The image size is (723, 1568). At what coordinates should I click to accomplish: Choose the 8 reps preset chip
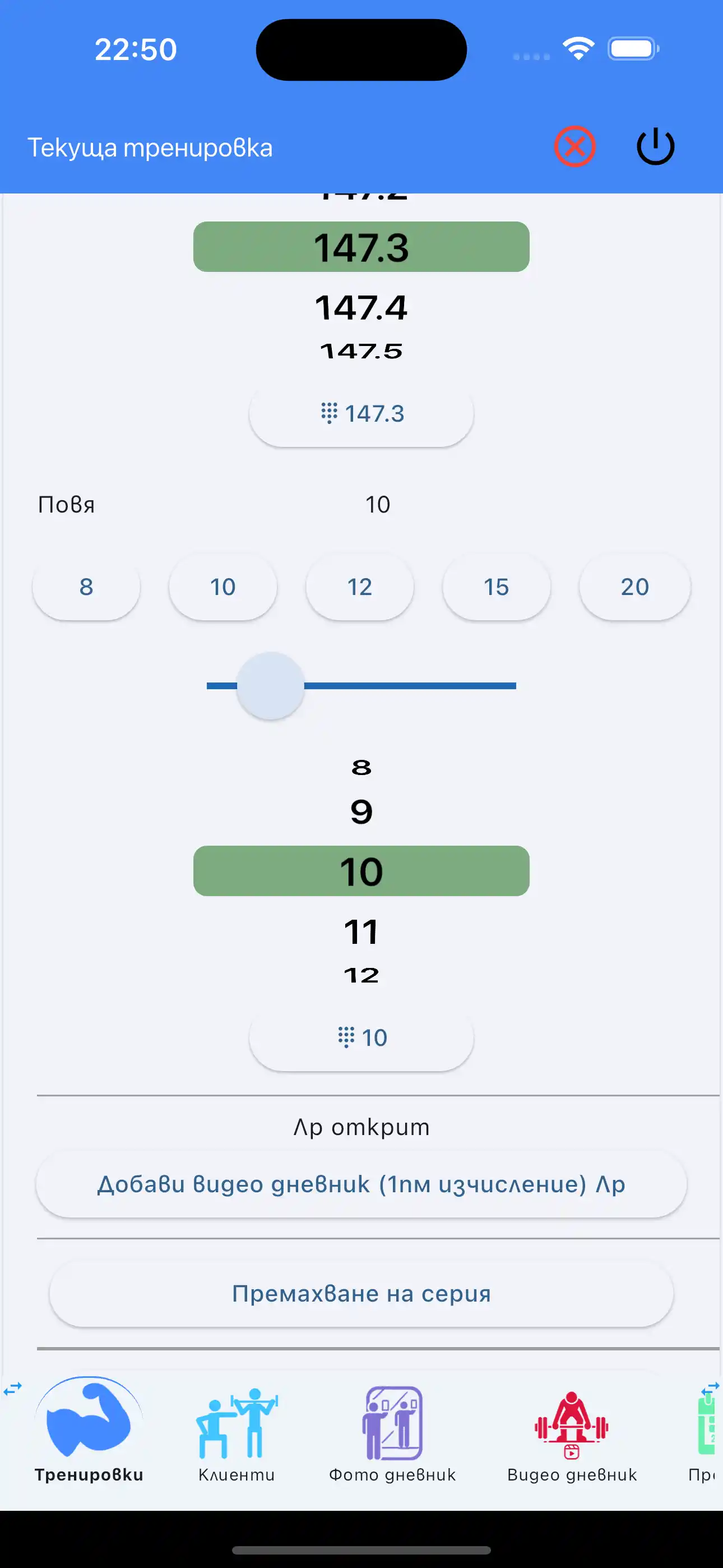coord(86,587)
